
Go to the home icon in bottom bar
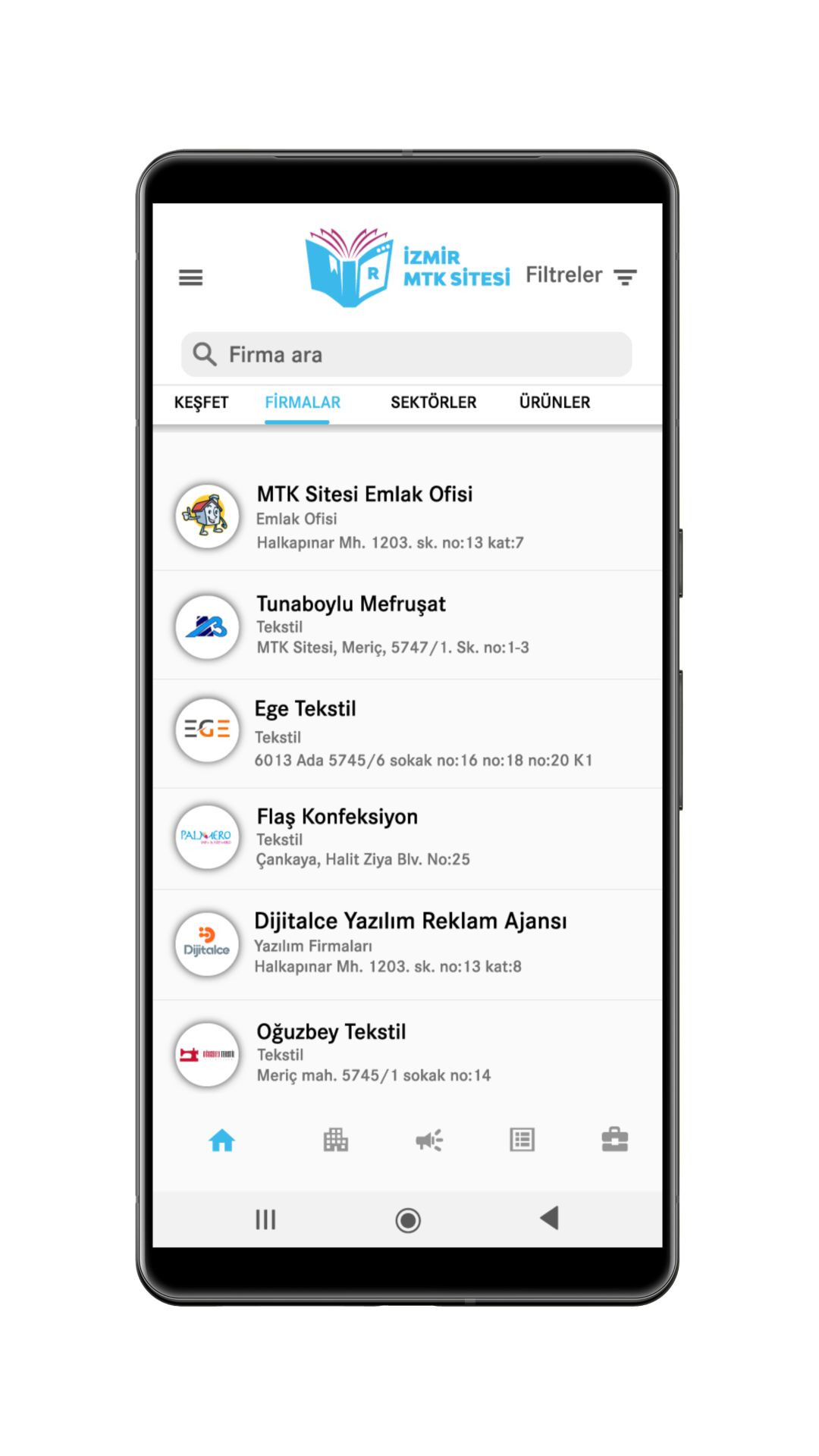click(222, 1140)
